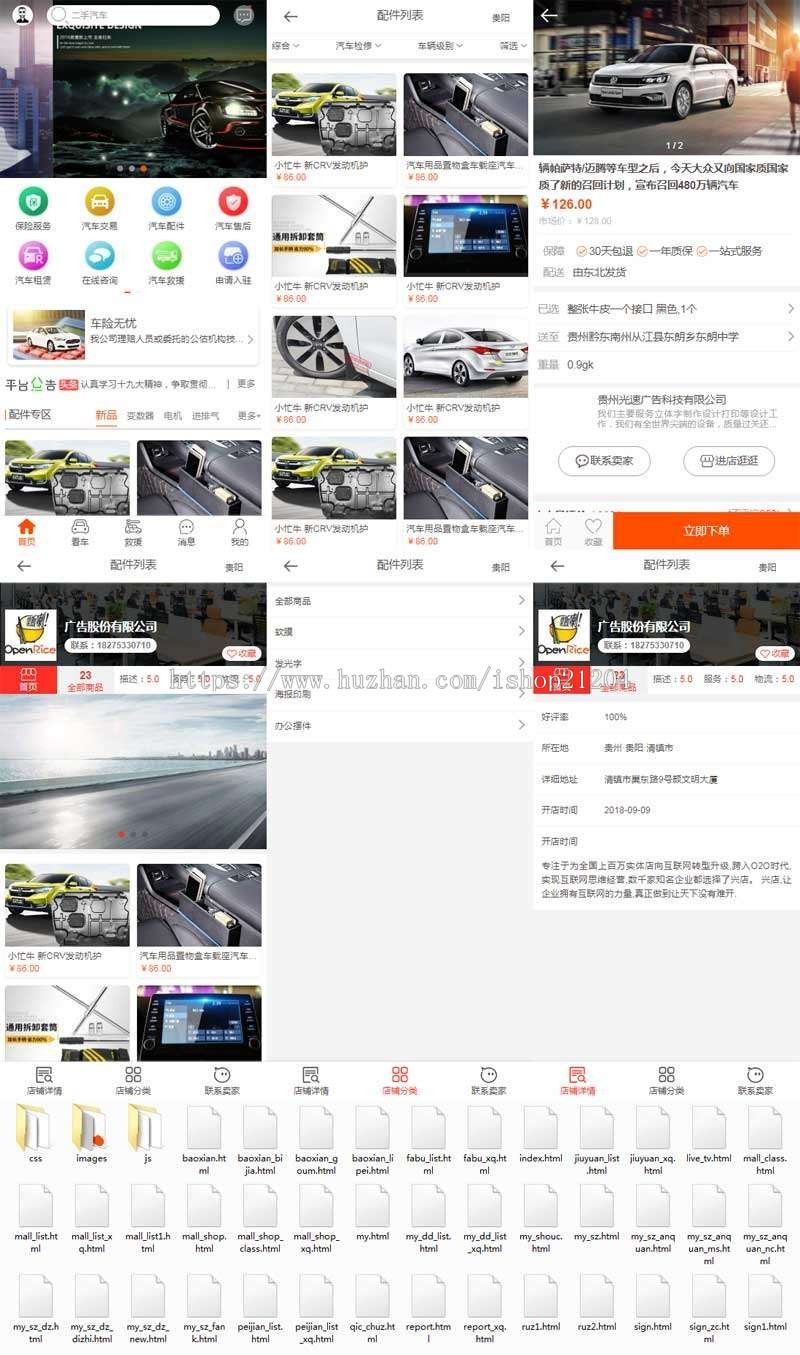Open the 综合 sorting dropdown
This screenshot has height=1355, width=800.
point(285,45)
